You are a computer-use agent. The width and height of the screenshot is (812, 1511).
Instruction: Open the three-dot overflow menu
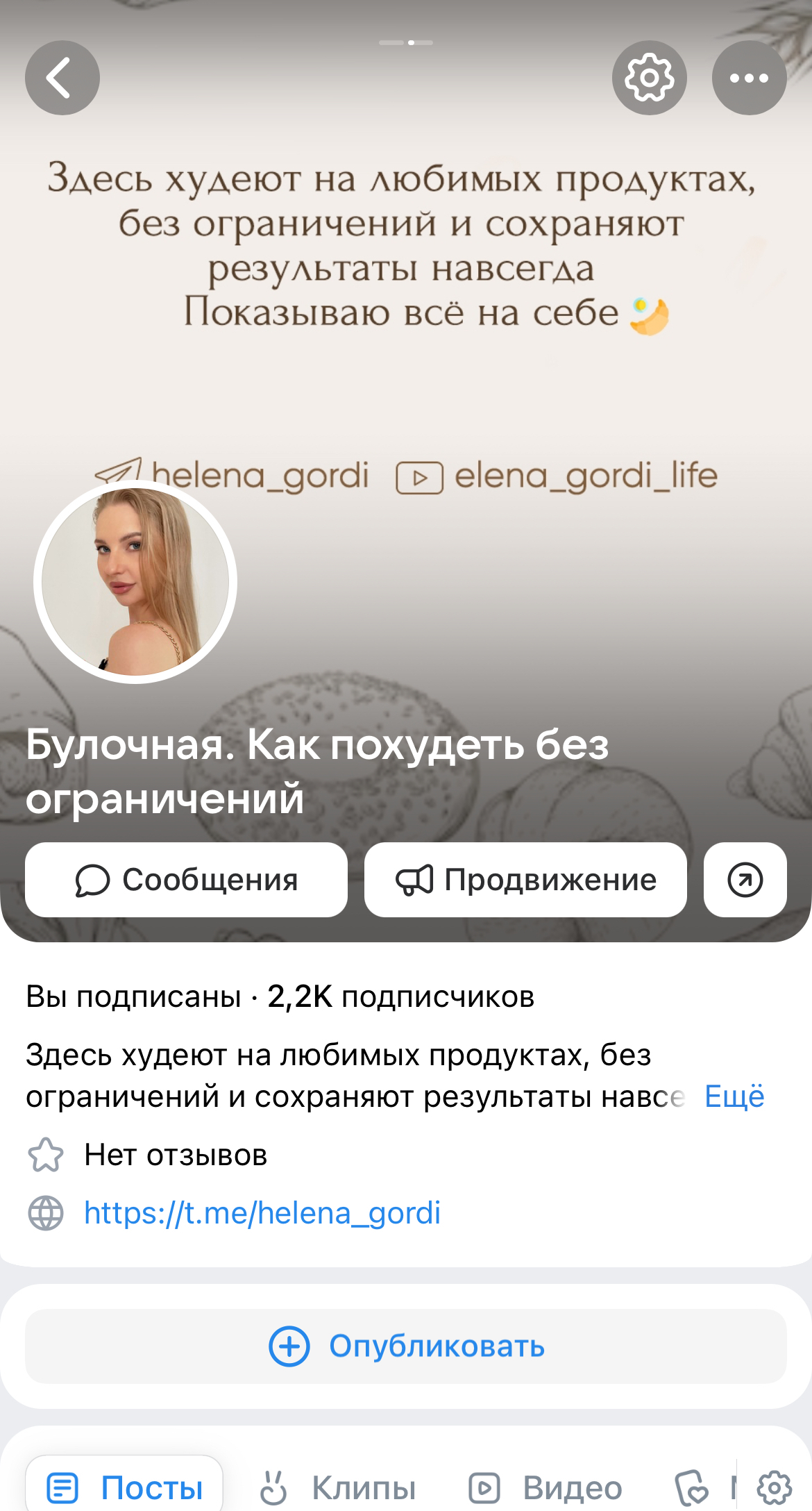click(749, 78)
